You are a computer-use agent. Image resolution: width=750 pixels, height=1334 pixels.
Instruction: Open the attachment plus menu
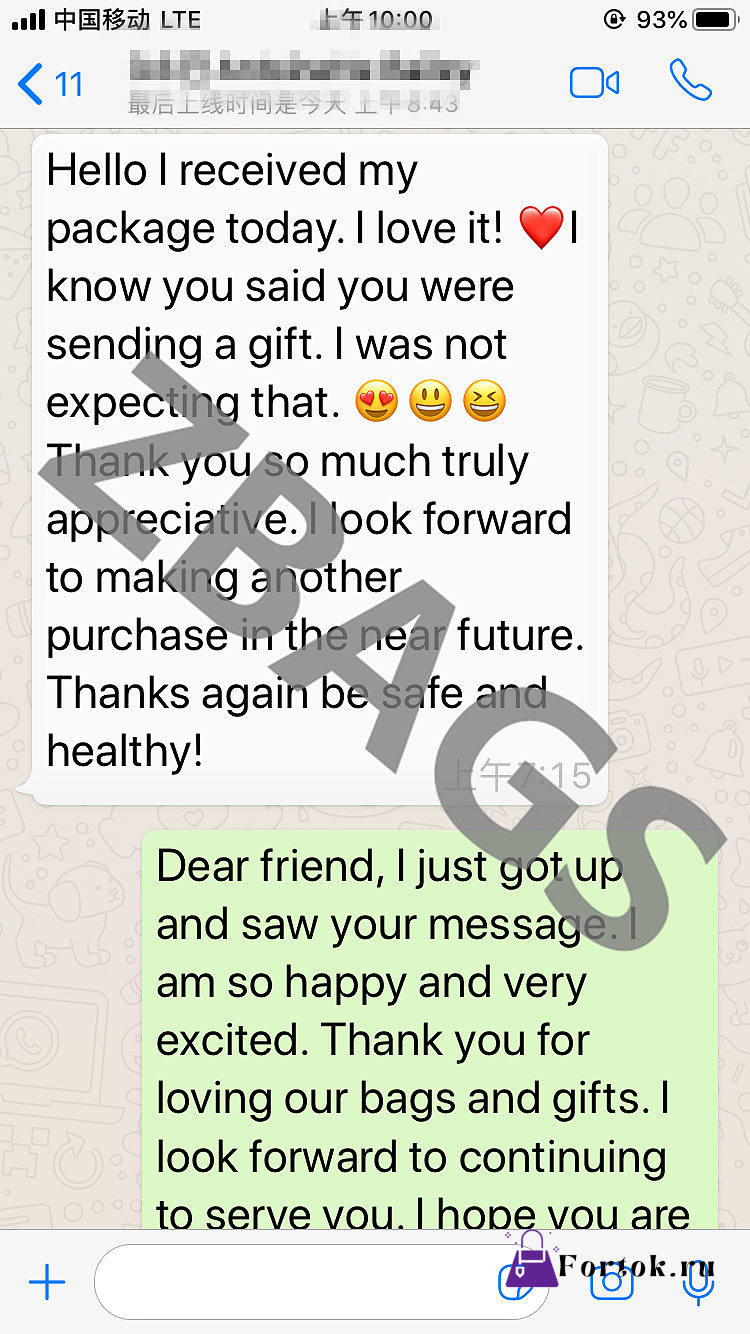(x=47, y=1282)
